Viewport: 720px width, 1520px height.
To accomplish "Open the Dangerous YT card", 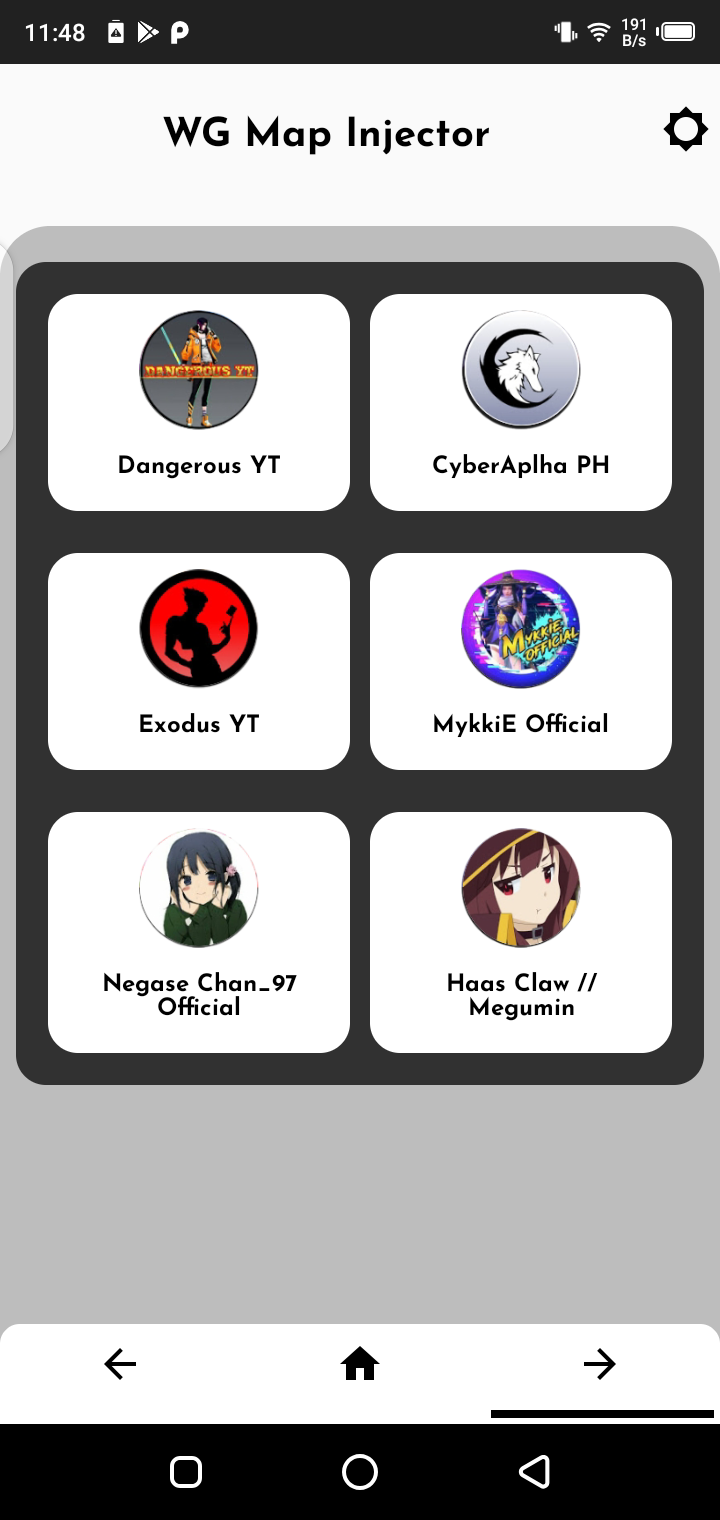I will pyautogui.click(x=199, y=402).
